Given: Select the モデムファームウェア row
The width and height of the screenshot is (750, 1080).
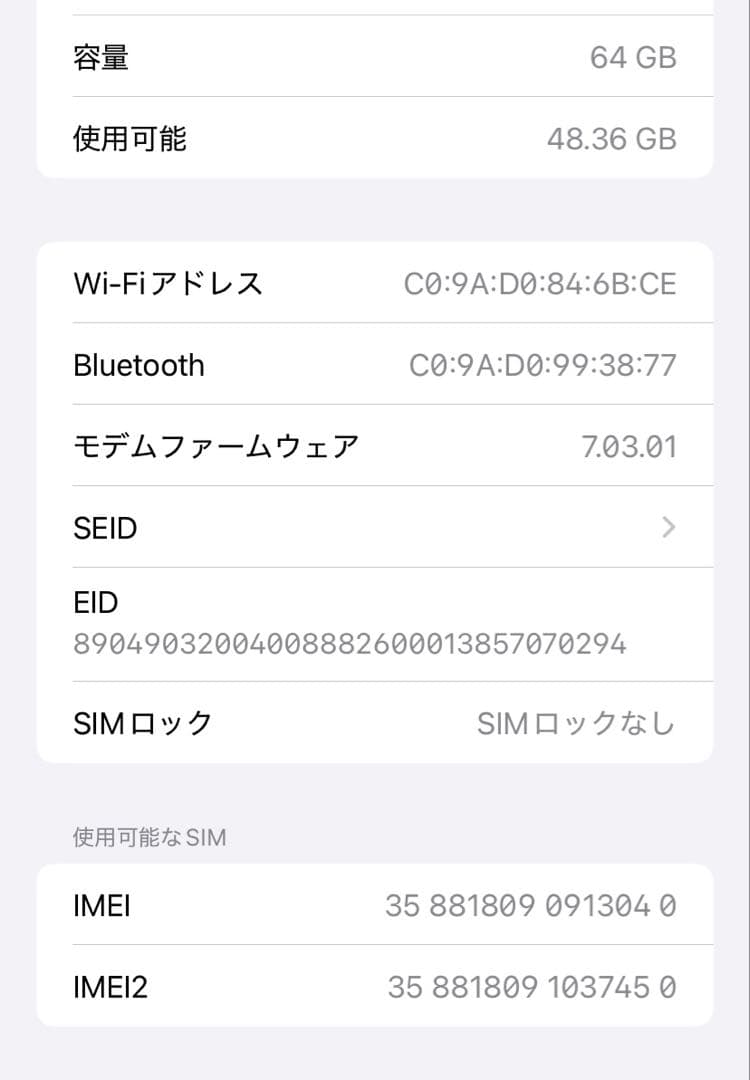Looking at the screenshot, I should [x=375, y=446].
